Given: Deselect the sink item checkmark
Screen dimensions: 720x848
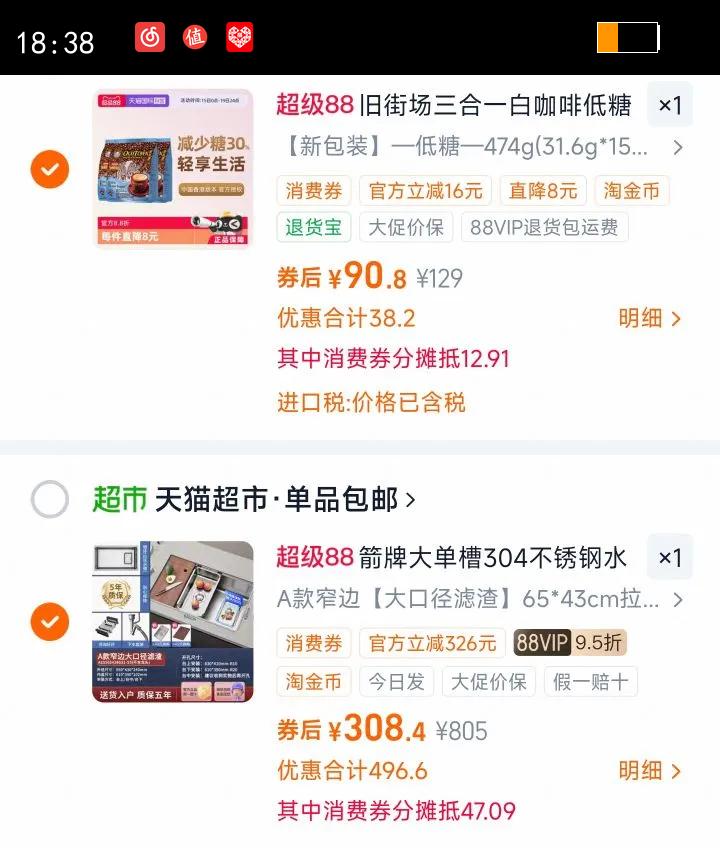Looking at the screenshot, I should (x=49, y=621).
